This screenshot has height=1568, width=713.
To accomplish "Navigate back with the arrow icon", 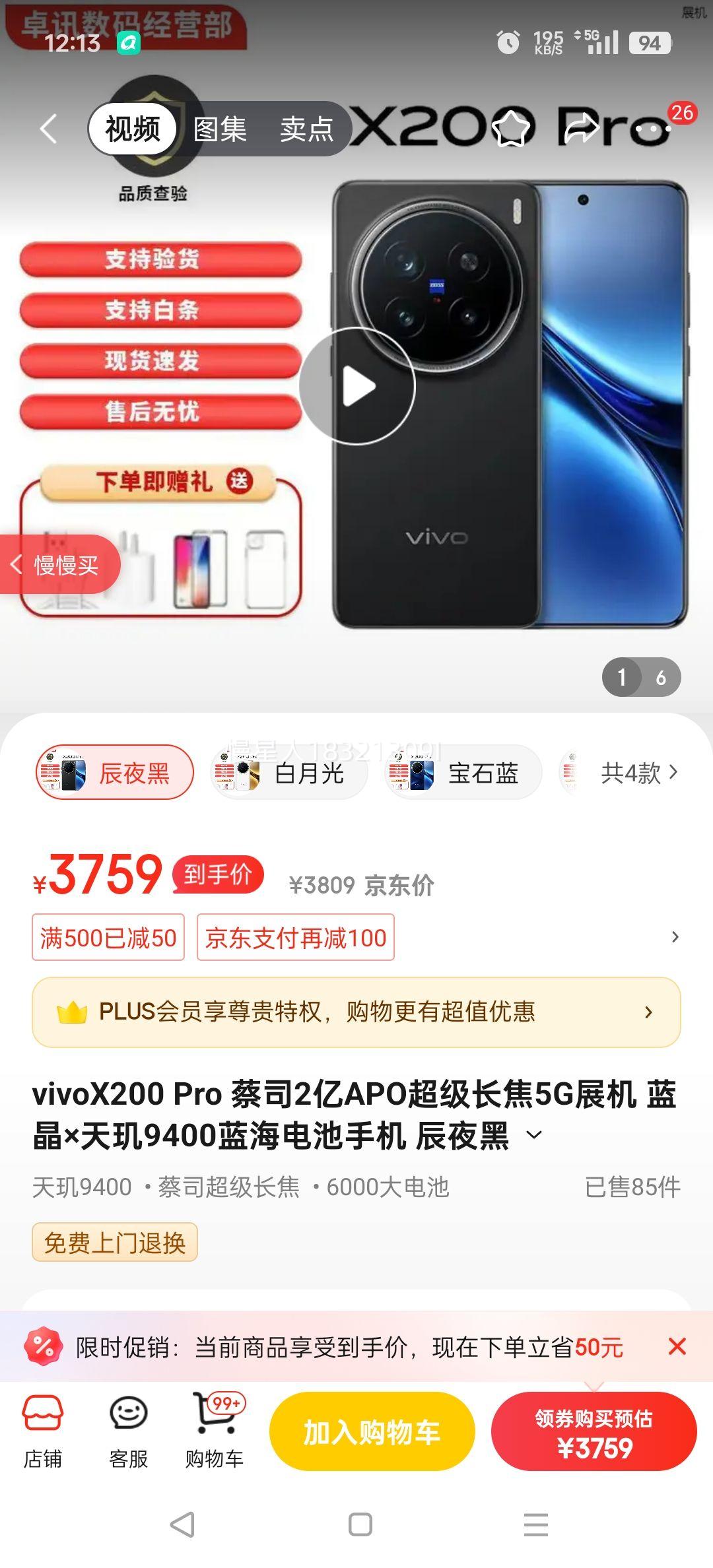I will tap(46, 129).
